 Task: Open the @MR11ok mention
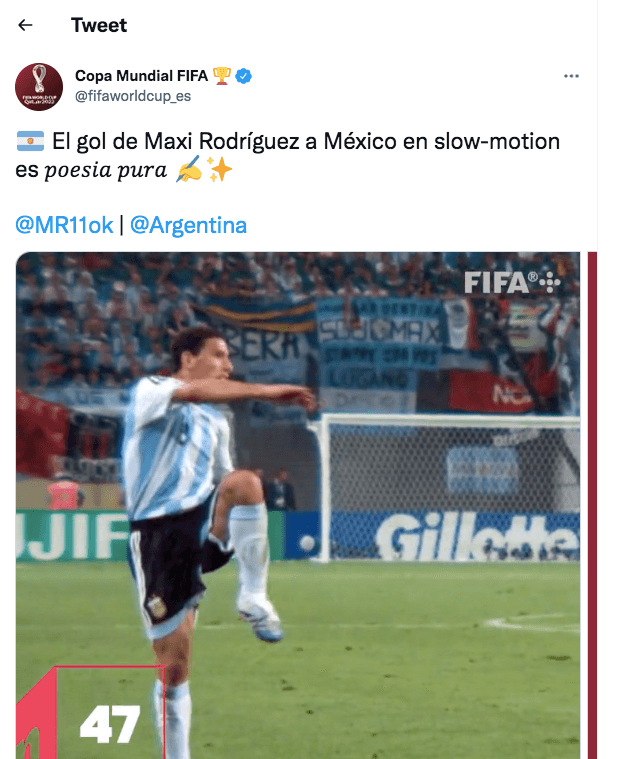tap(64, 225)
